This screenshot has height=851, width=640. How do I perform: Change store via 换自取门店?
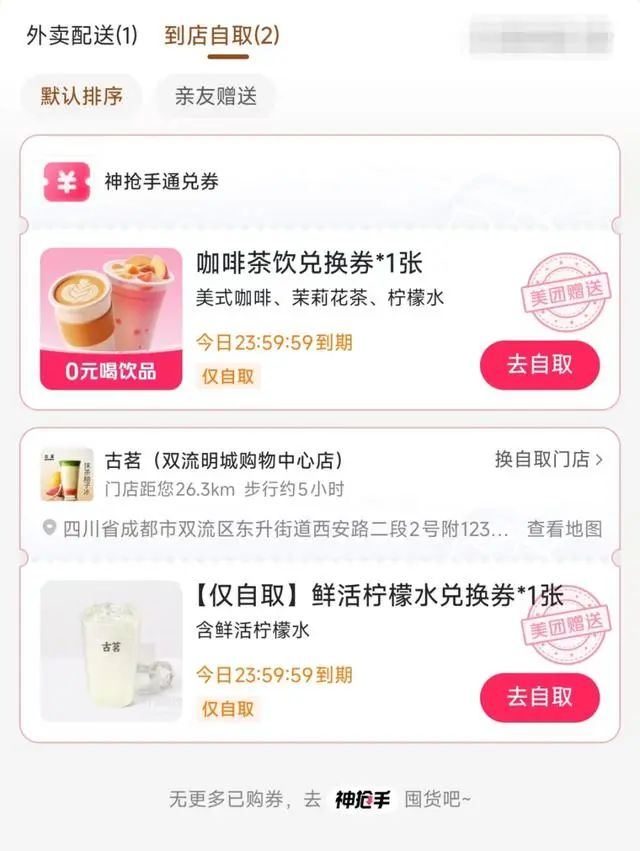pos(549,459)
